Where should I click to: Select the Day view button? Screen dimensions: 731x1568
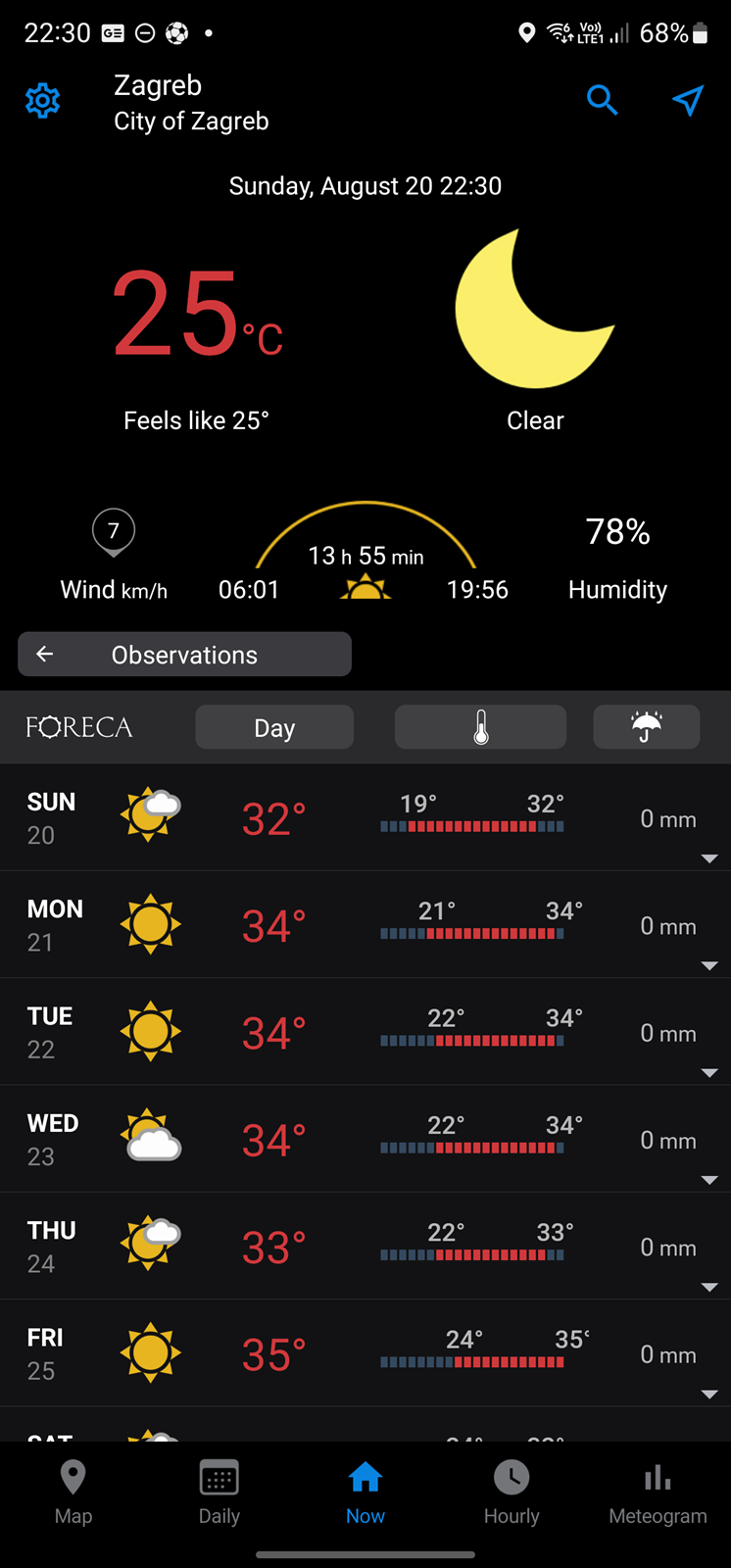coord(274,727)
